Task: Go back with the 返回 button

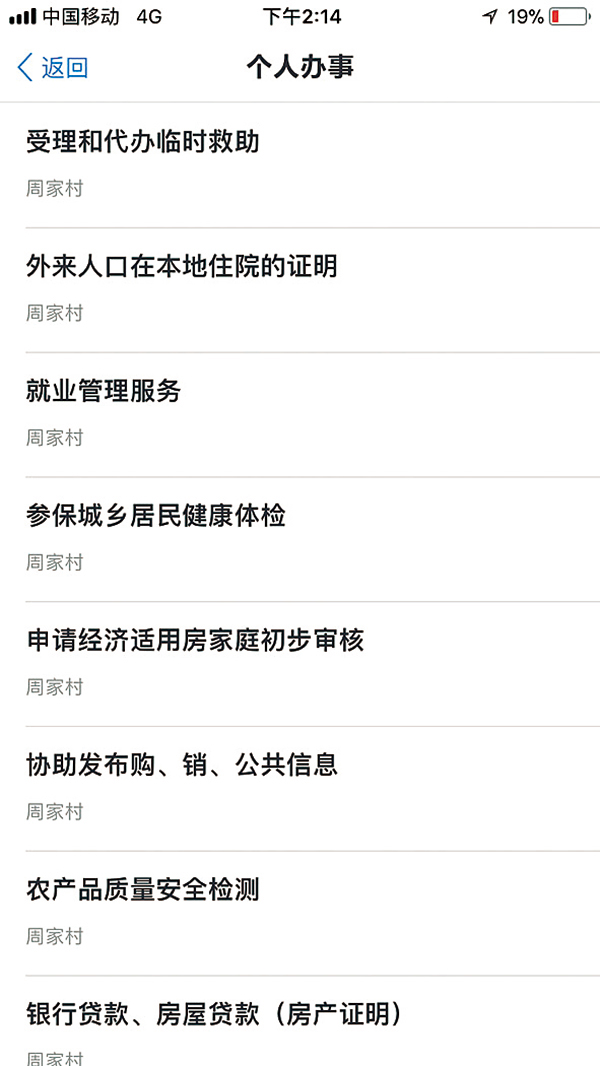Action: 52,68
